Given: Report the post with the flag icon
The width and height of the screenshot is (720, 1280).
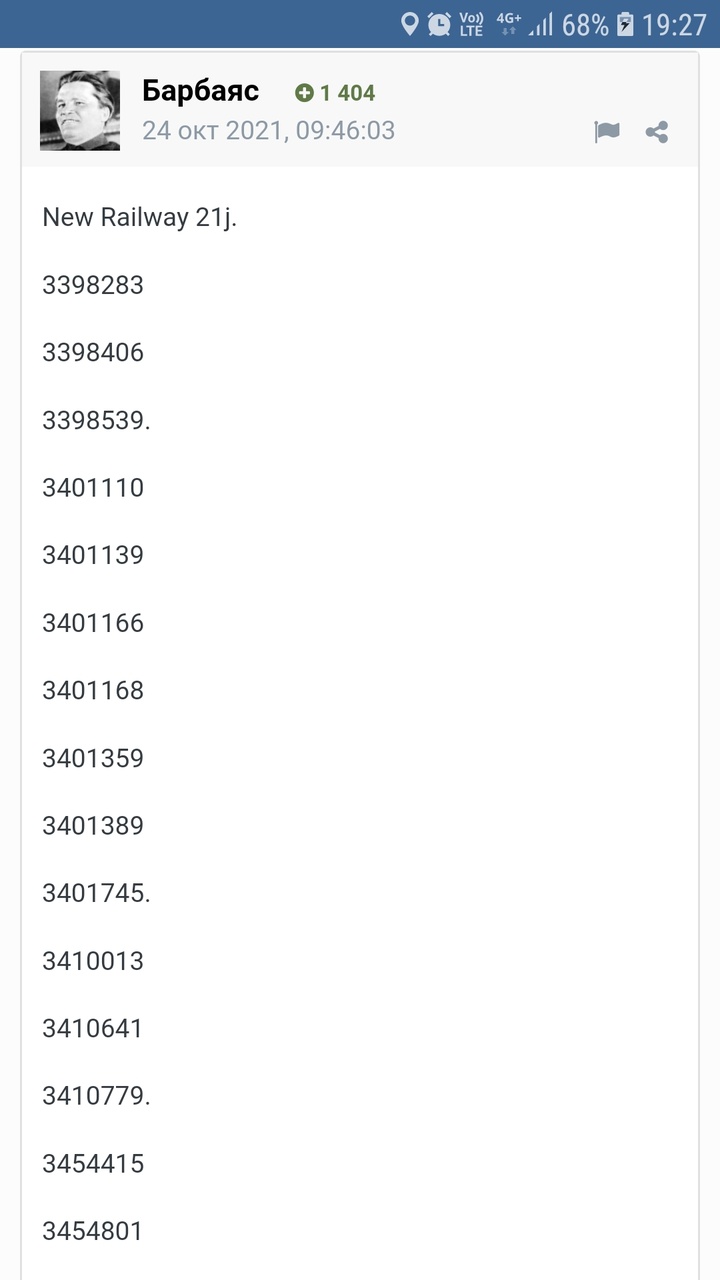Looking at the screenshot, I should click(x=607, y=132).
